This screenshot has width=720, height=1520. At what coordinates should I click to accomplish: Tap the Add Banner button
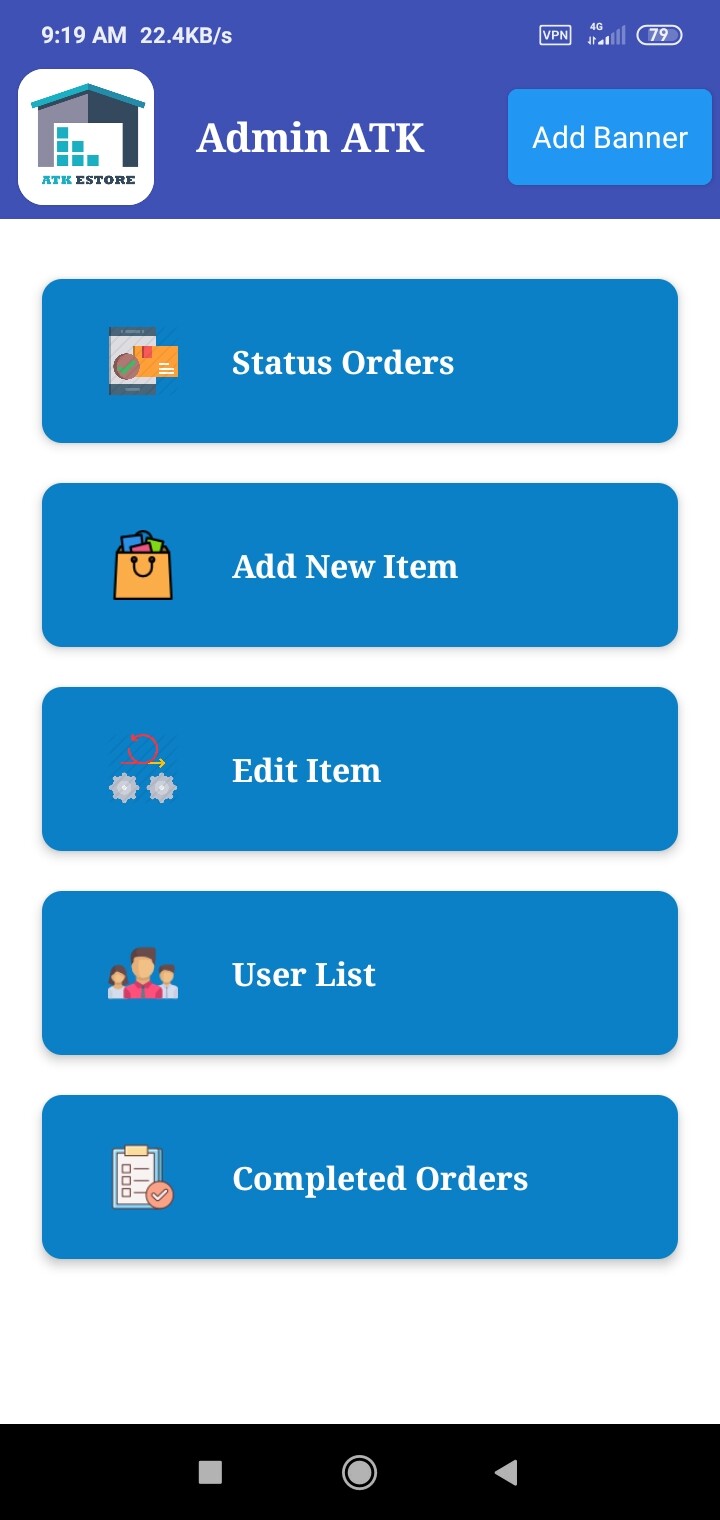[x=610, y=137]
